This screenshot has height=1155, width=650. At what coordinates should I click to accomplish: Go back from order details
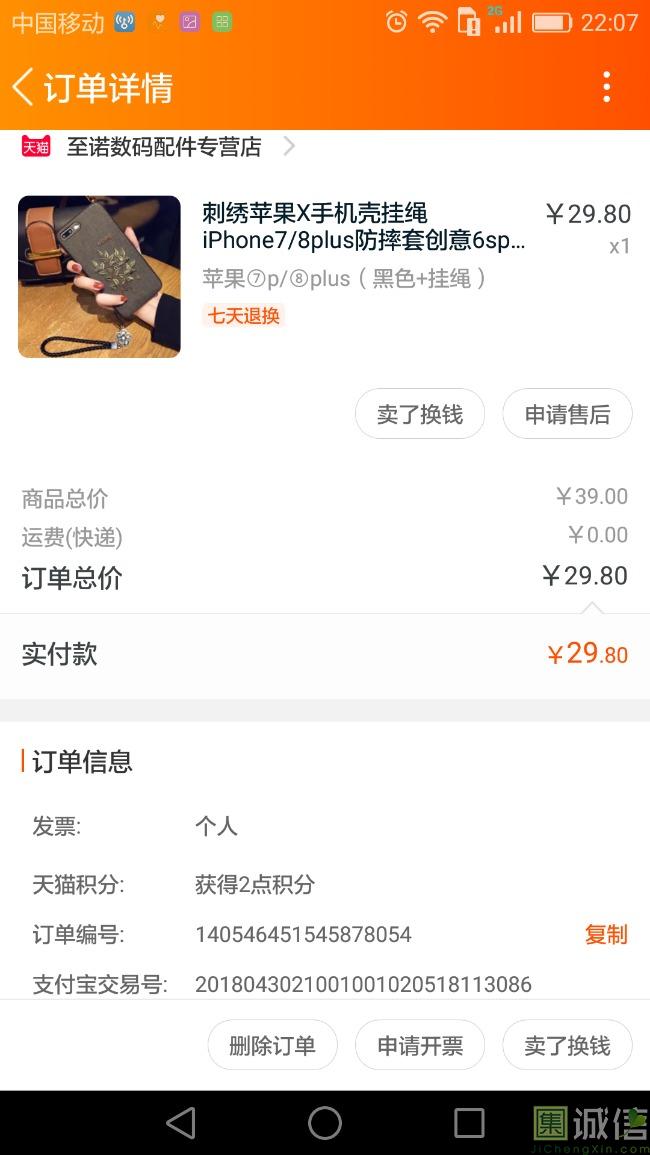pos(24,88)
